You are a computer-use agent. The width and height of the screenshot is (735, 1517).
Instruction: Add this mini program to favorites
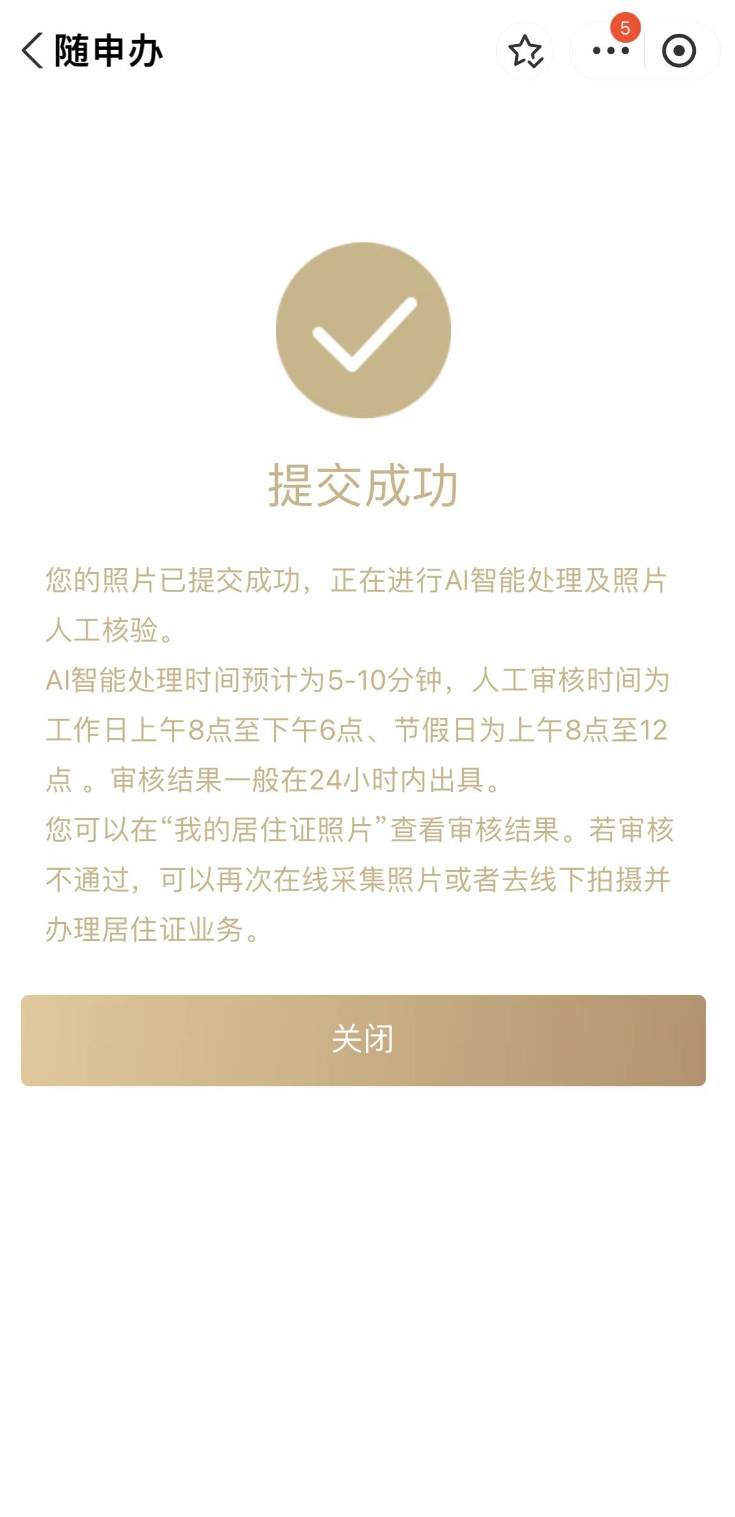tap(525, 51)
